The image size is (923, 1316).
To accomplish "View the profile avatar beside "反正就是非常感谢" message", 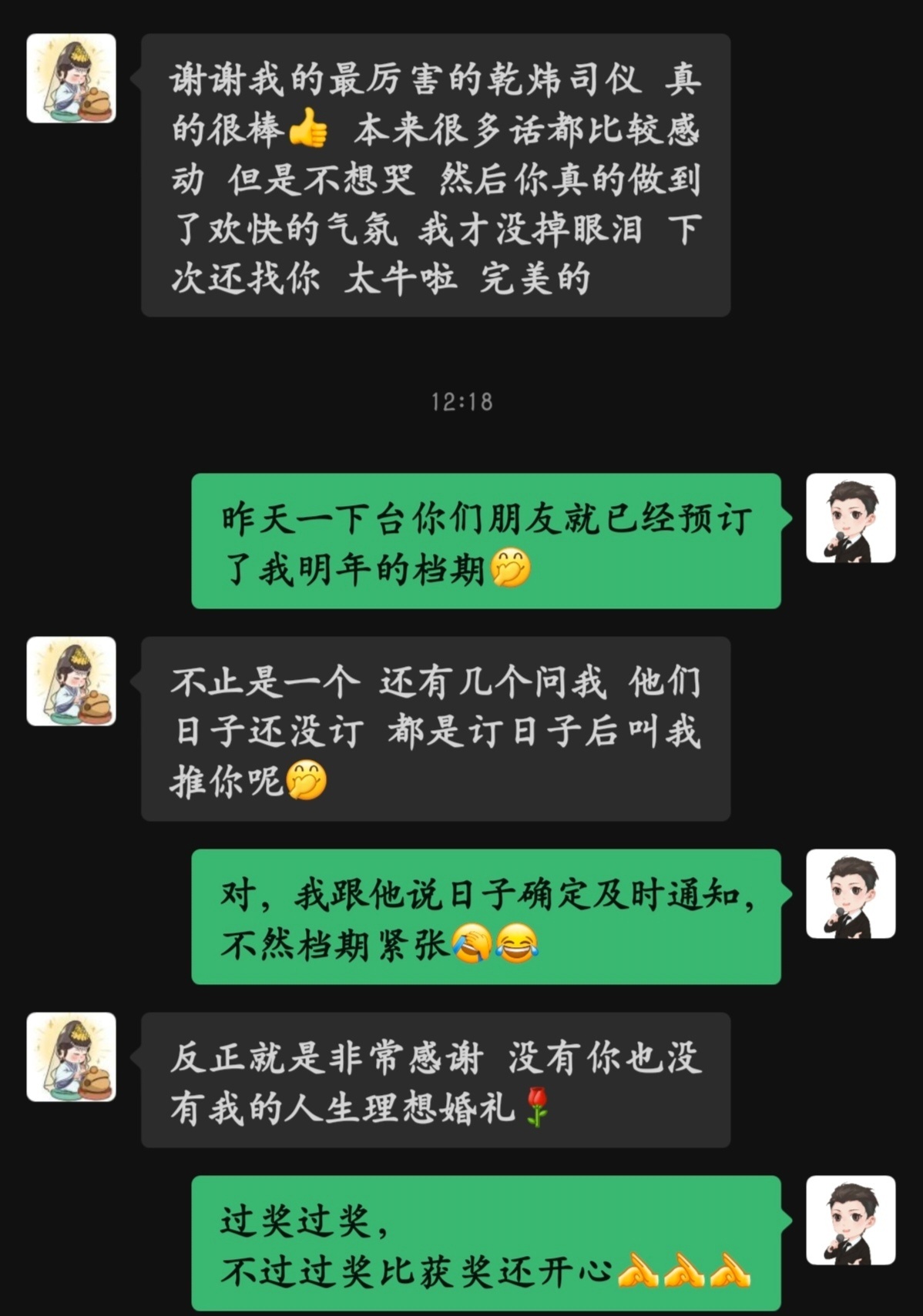I will click(x=72, y=1057).
